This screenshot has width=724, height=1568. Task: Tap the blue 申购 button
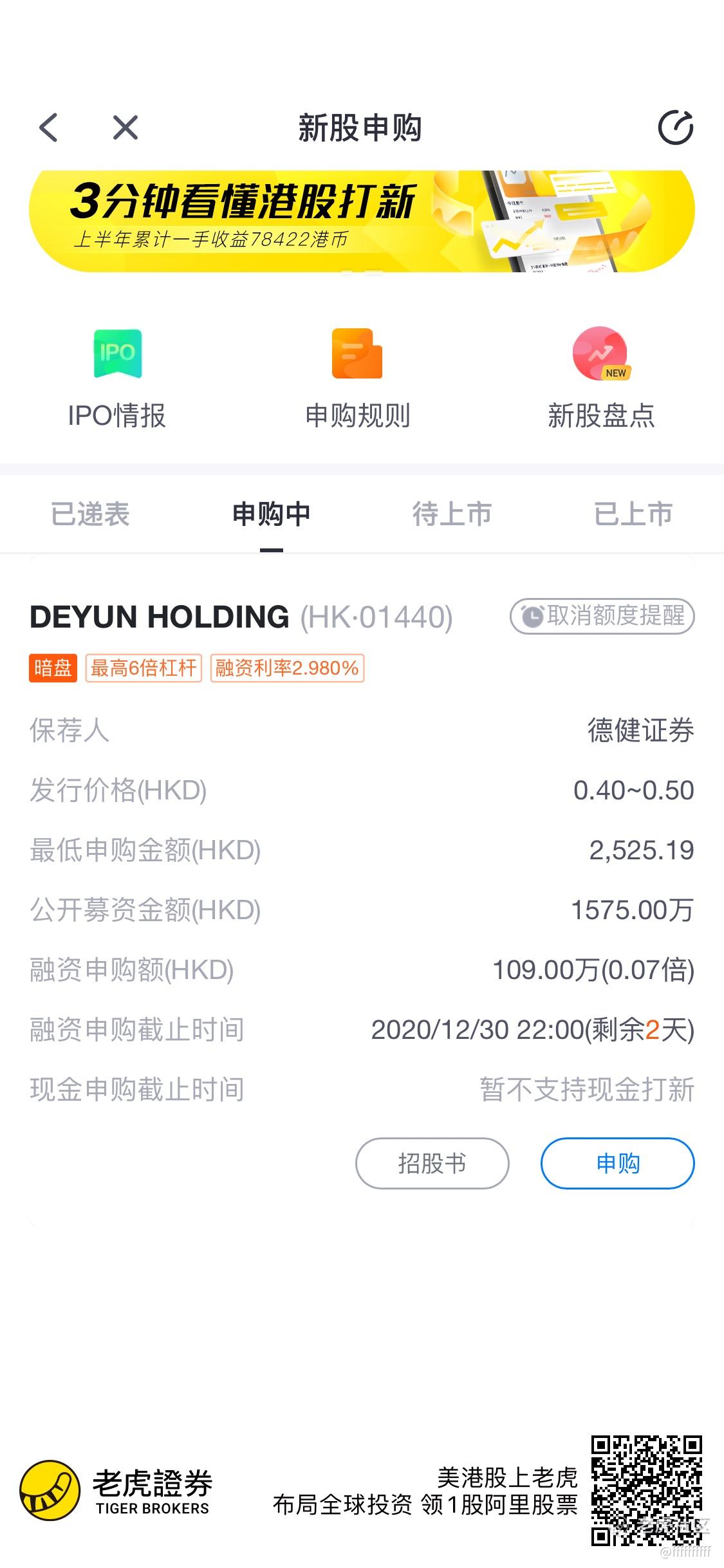618,1163
